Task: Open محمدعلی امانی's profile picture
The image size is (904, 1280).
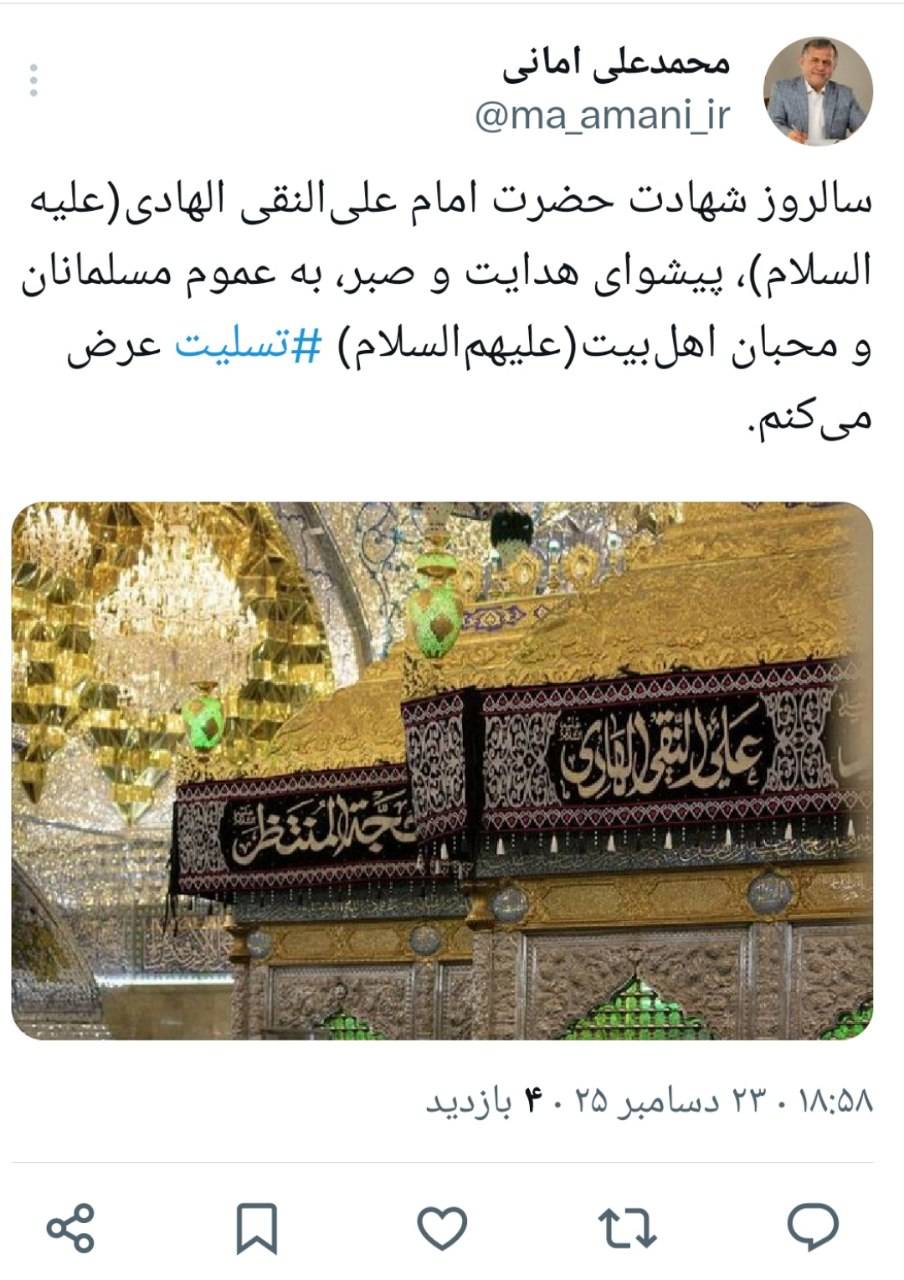Action: click(817, 93)
